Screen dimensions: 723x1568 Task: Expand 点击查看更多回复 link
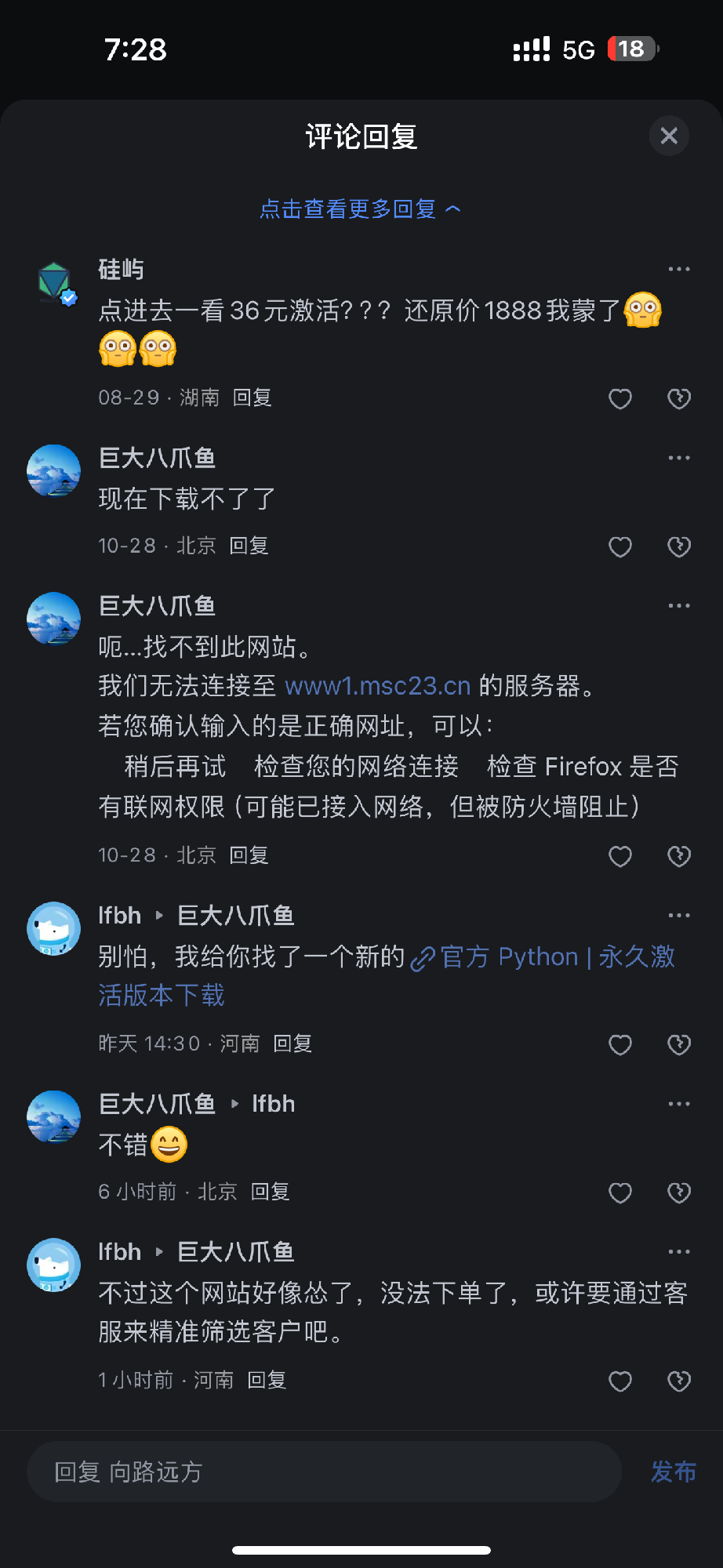[x=360, y=209]
